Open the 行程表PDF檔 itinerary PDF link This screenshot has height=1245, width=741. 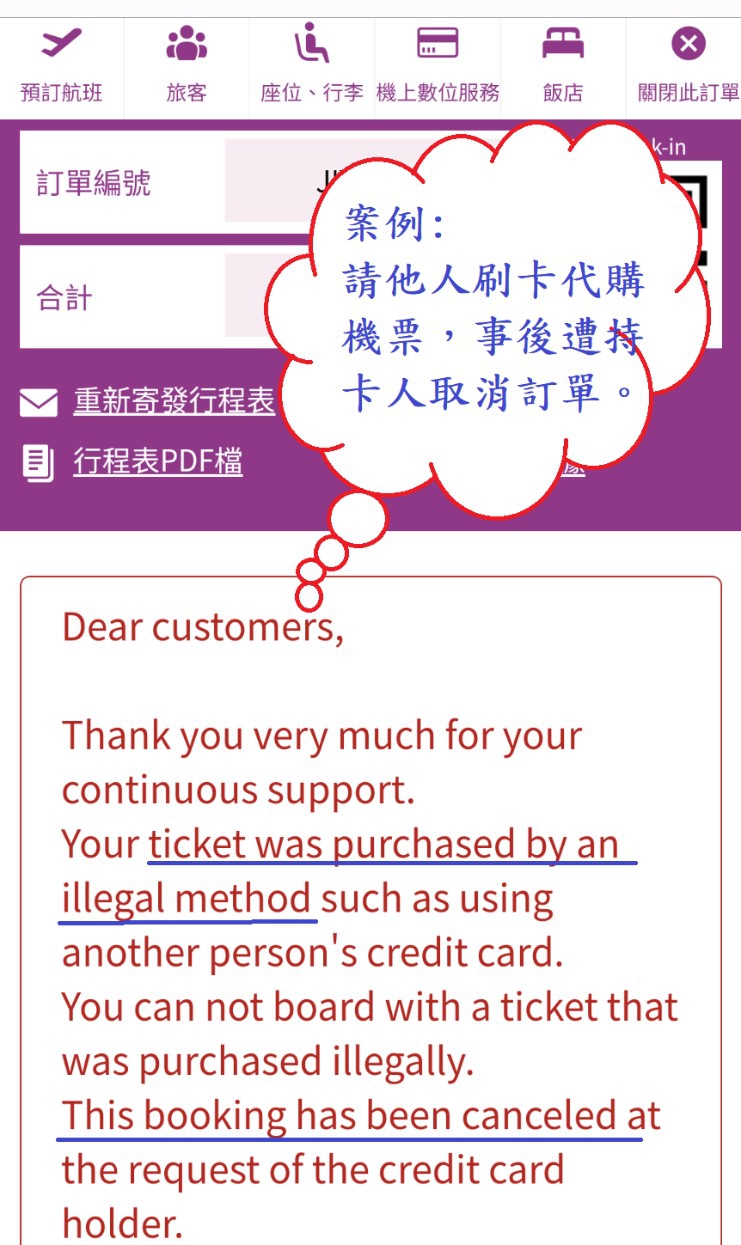click(x=157, y=461)
